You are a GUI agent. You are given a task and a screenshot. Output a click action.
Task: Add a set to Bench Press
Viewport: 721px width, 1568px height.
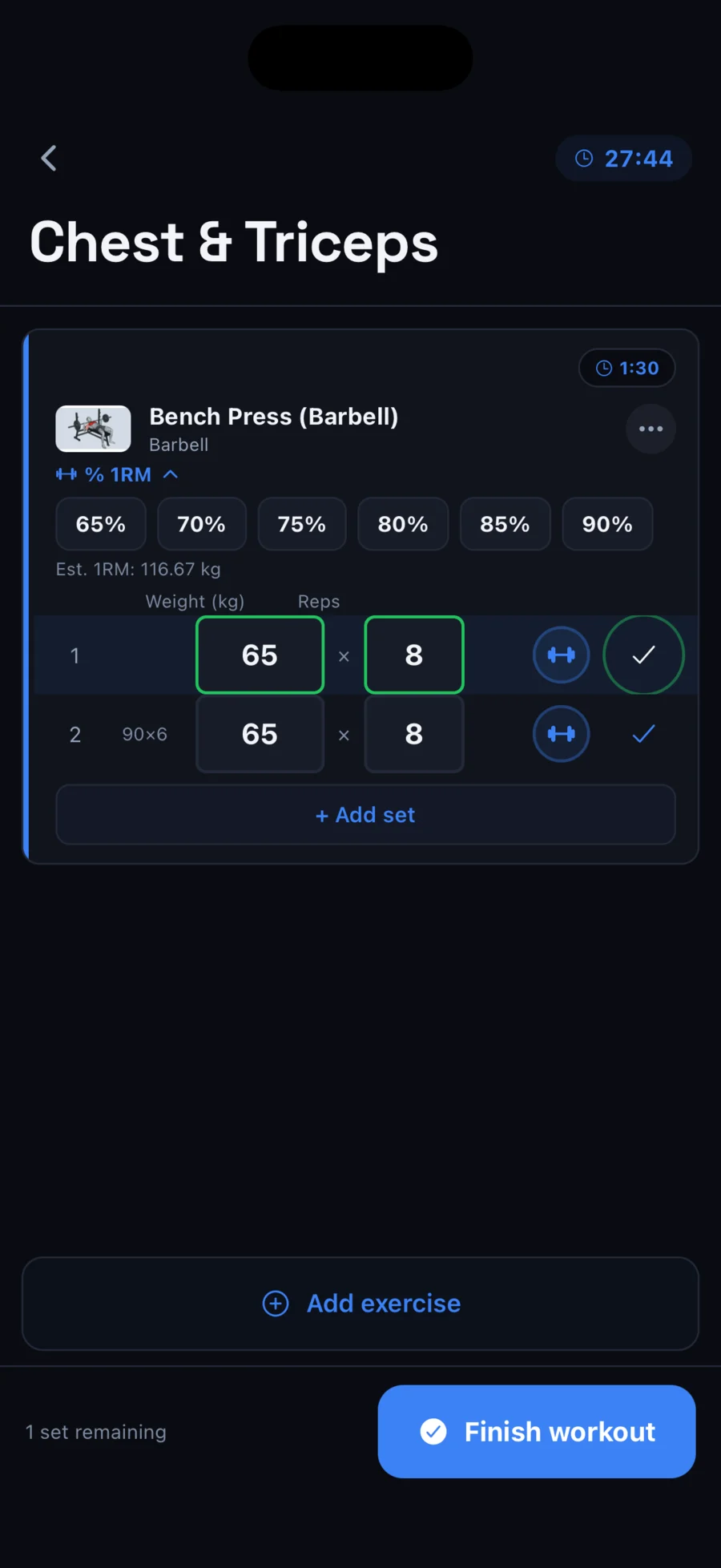(365, 815)
